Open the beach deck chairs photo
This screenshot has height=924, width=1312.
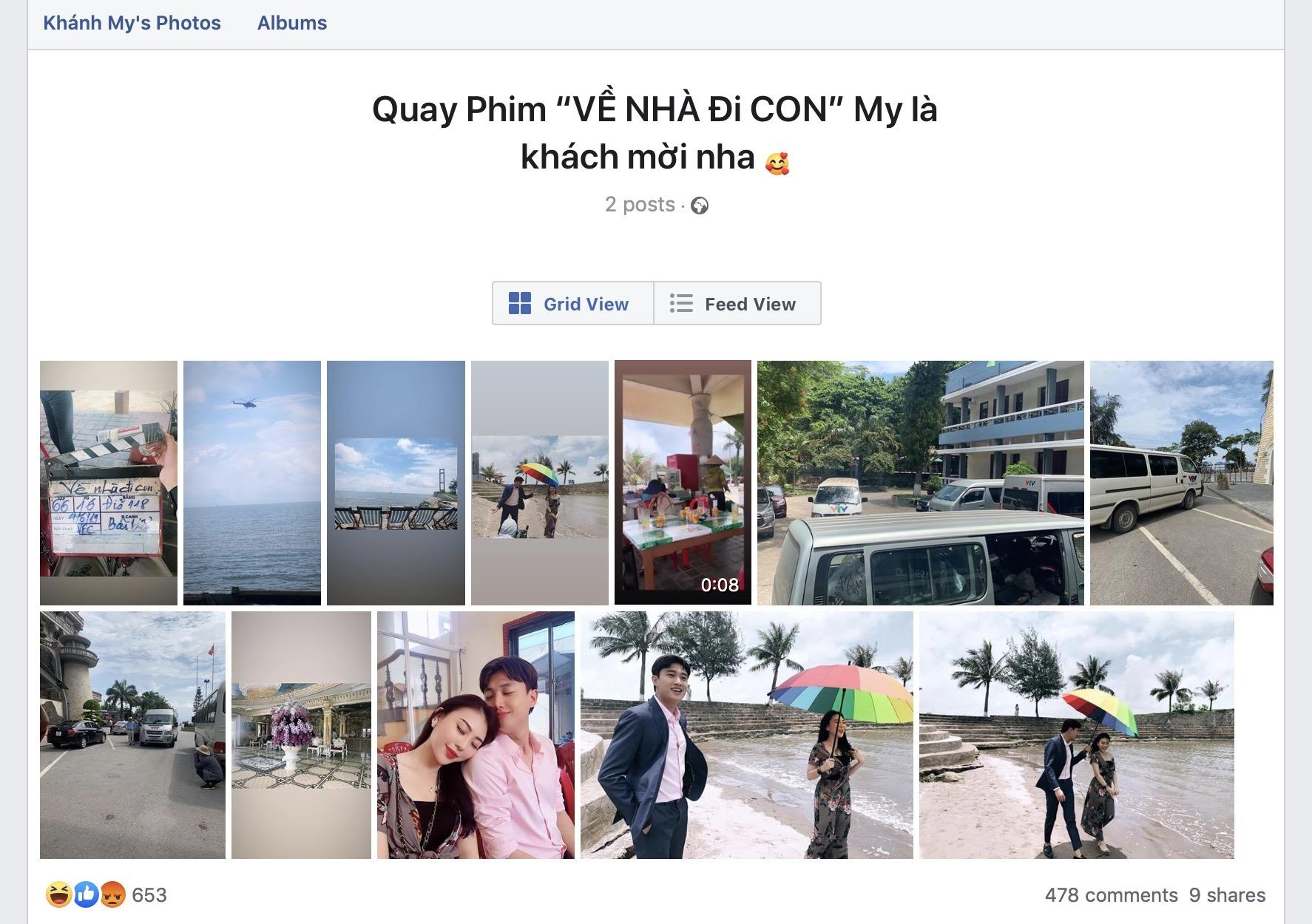(396, 483)
